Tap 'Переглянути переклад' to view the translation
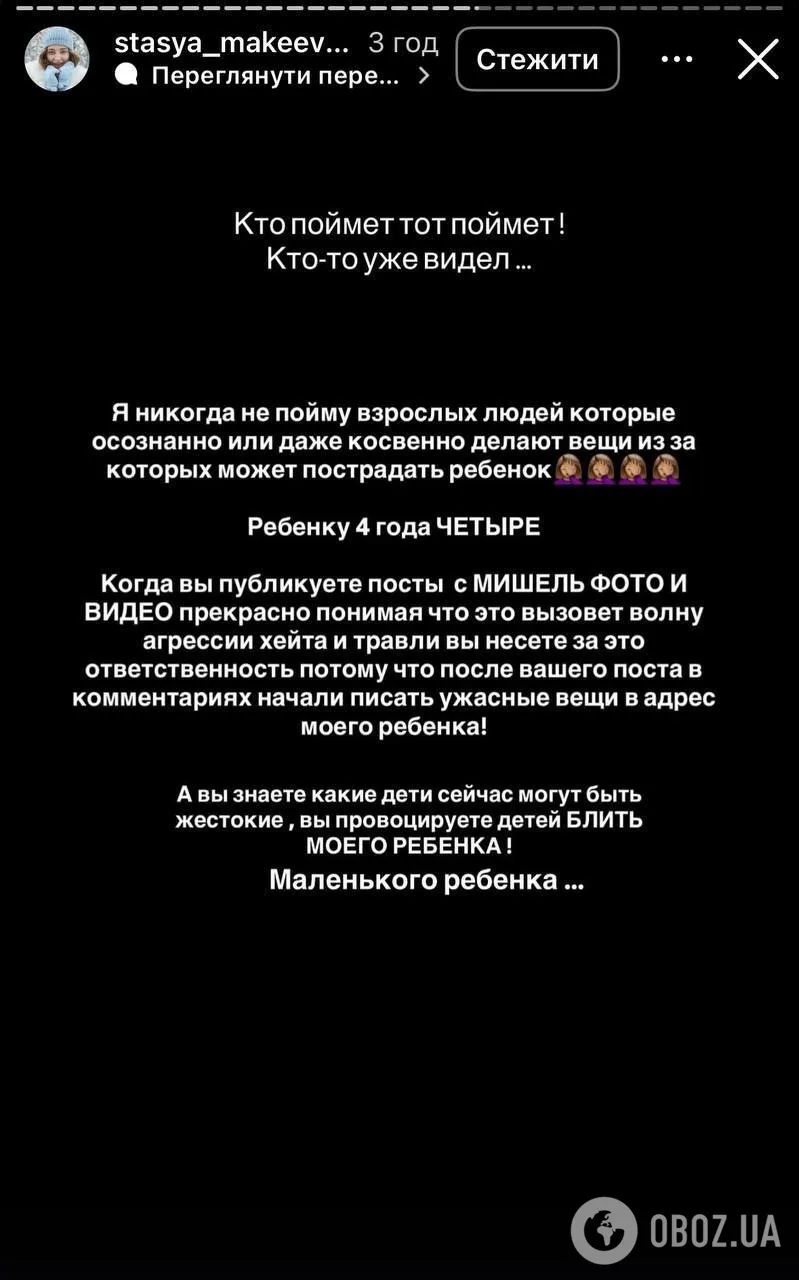 (274, 76)
